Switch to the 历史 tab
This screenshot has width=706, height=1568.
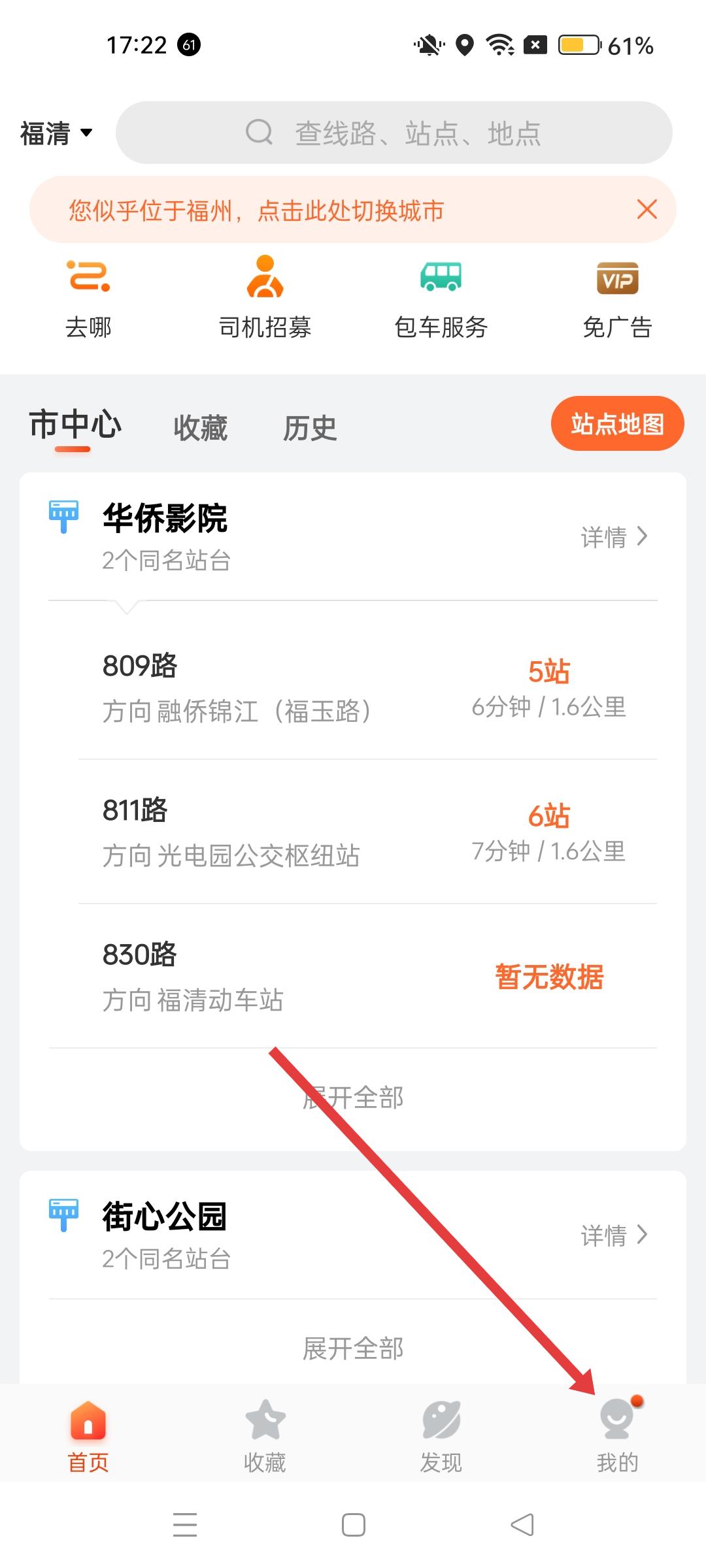pyautogui.click(x=309, y=429)
